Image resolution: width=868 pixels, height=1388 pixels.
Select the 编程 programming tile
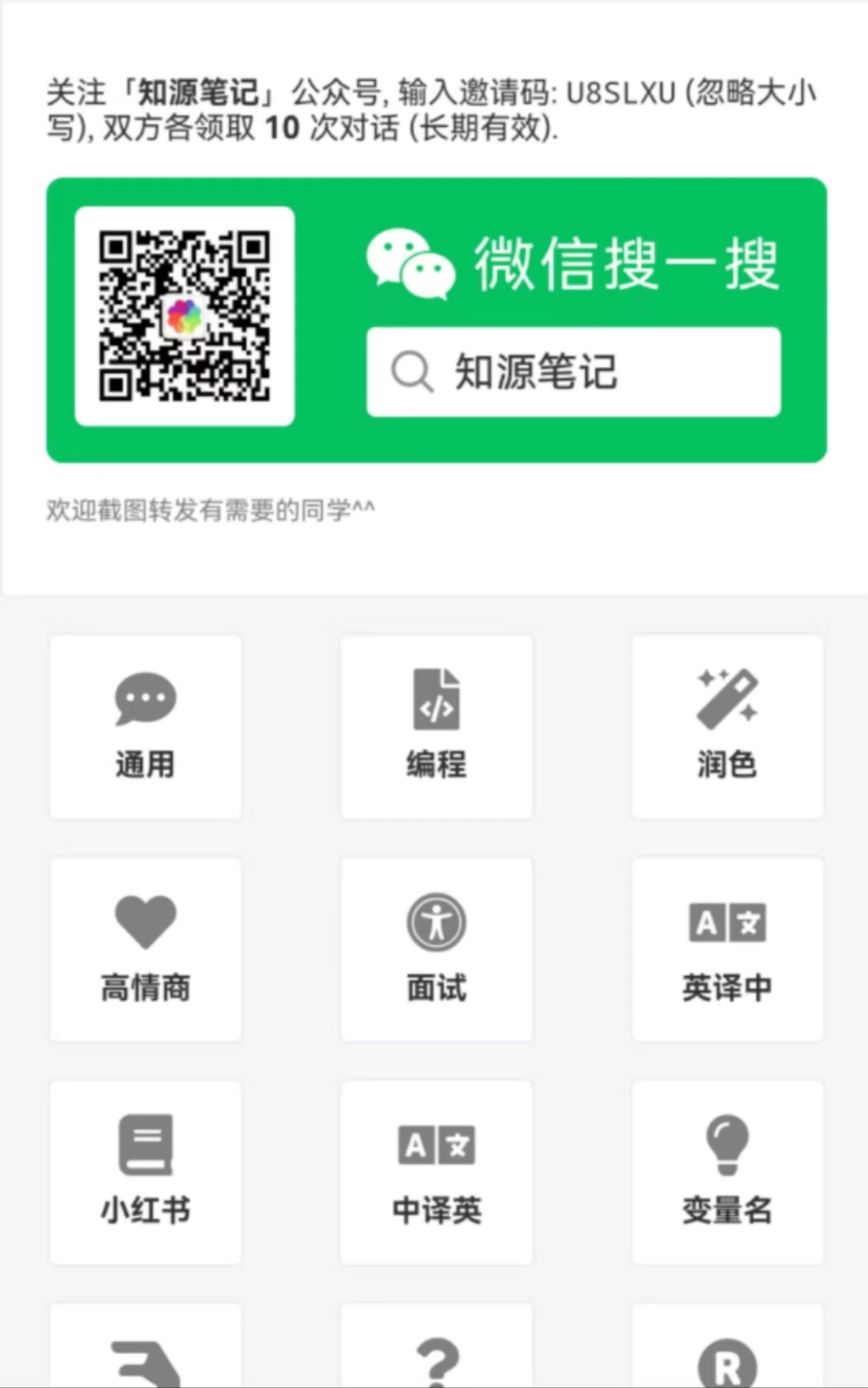click(436, 726)
